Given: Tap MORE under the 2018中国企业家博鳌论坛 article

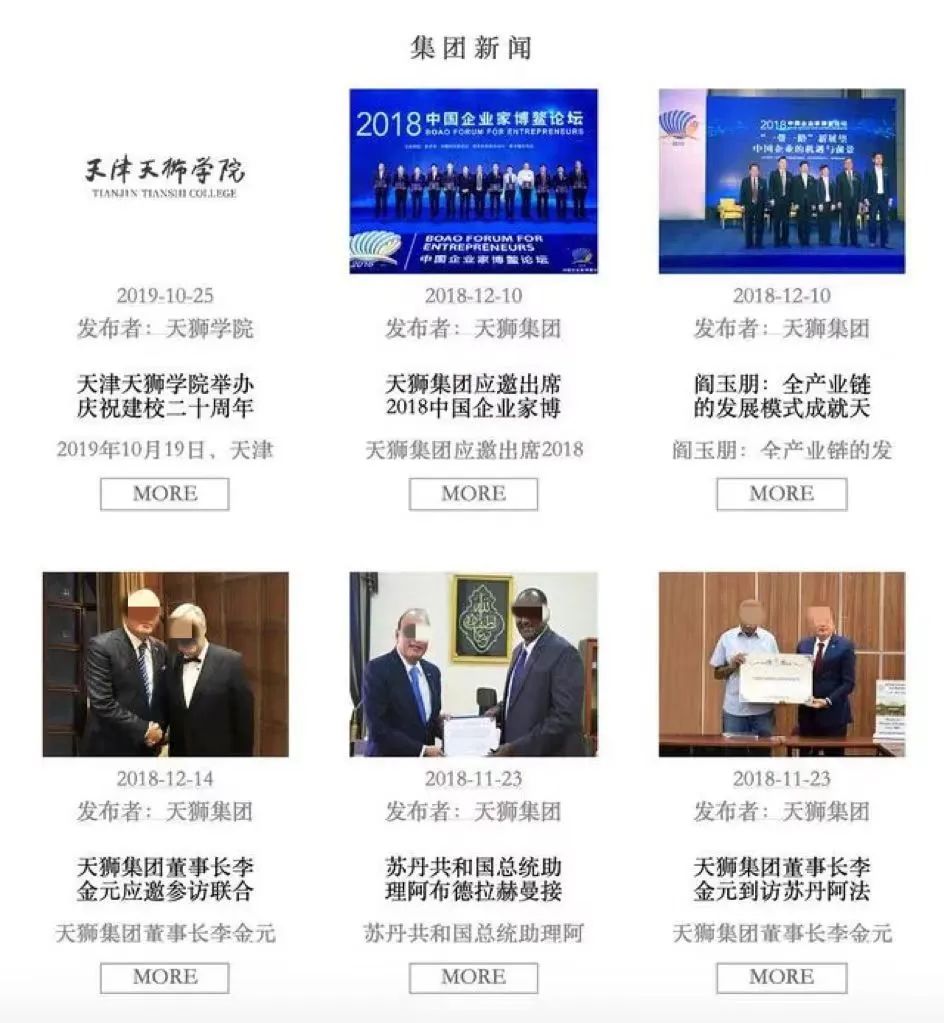Looking at the screenshot, I should point(473,494).
